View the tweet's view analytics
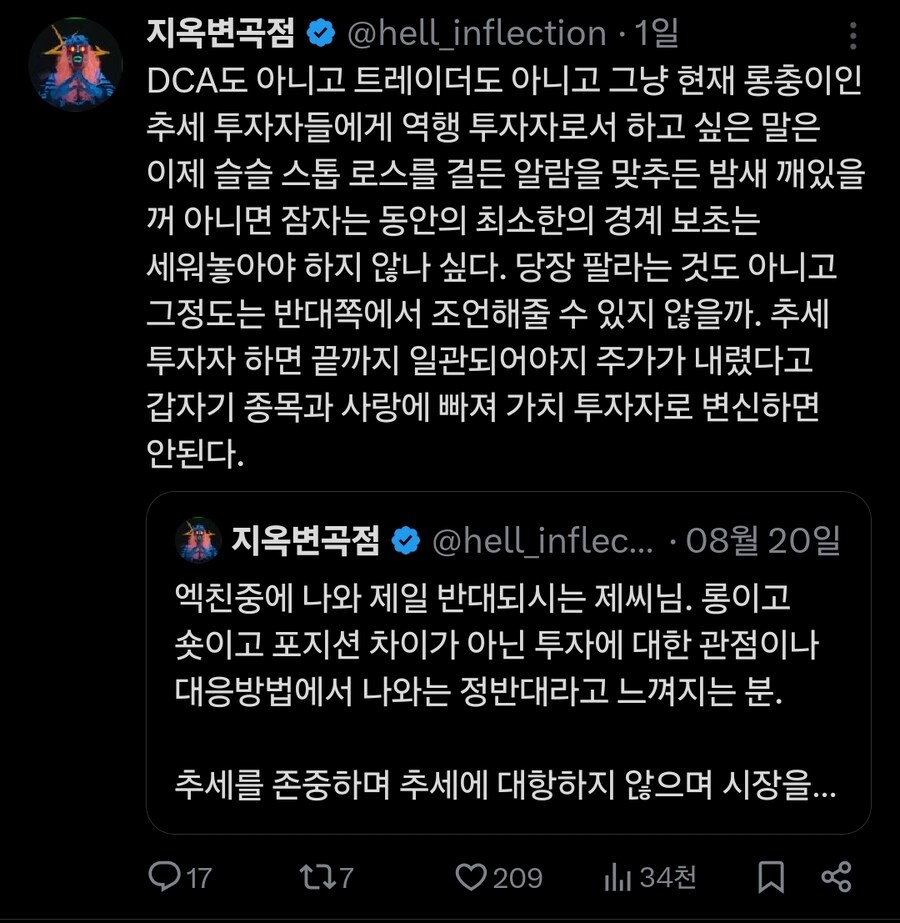 pos(617,877)
